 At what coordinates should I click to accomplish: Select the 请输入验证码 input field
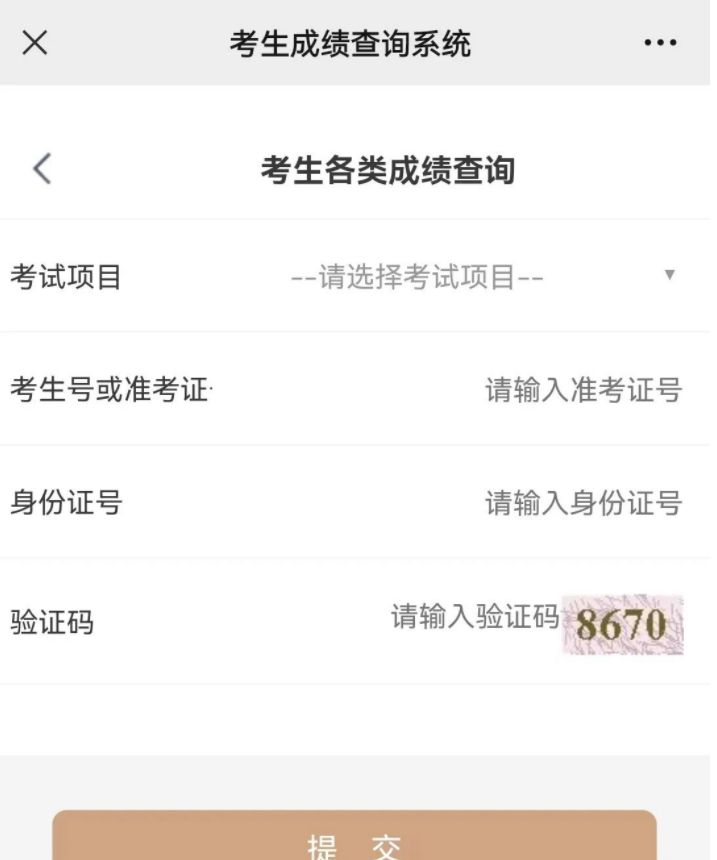pyautogui.click(x=474, y=617)
